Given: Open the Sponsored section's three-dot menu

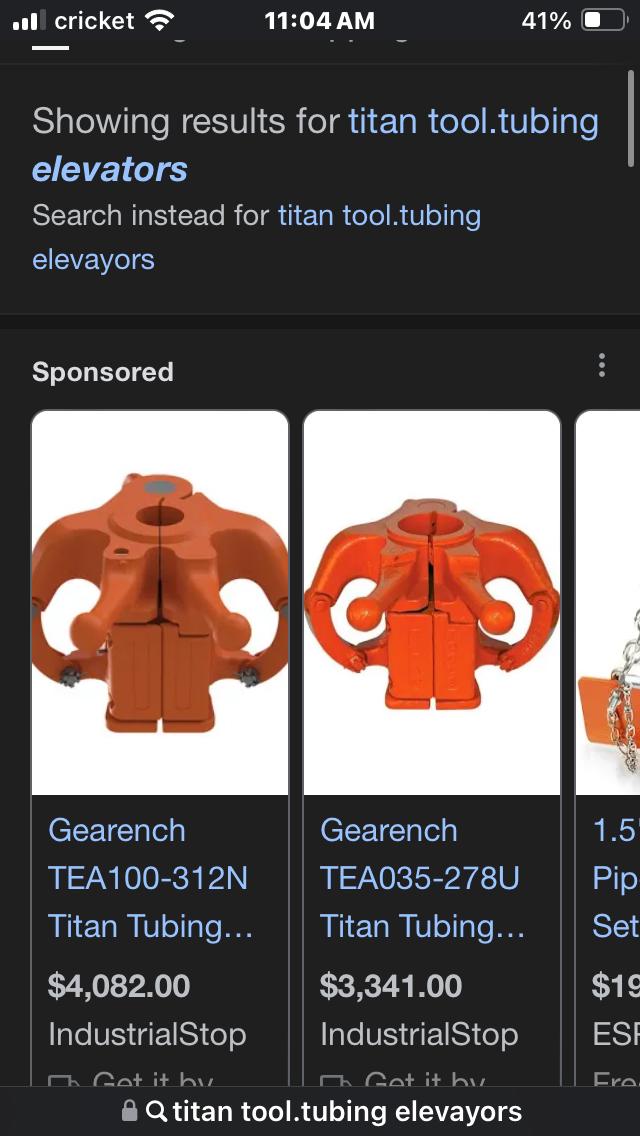Looking at the screenshot, I should tap(601, 365).
